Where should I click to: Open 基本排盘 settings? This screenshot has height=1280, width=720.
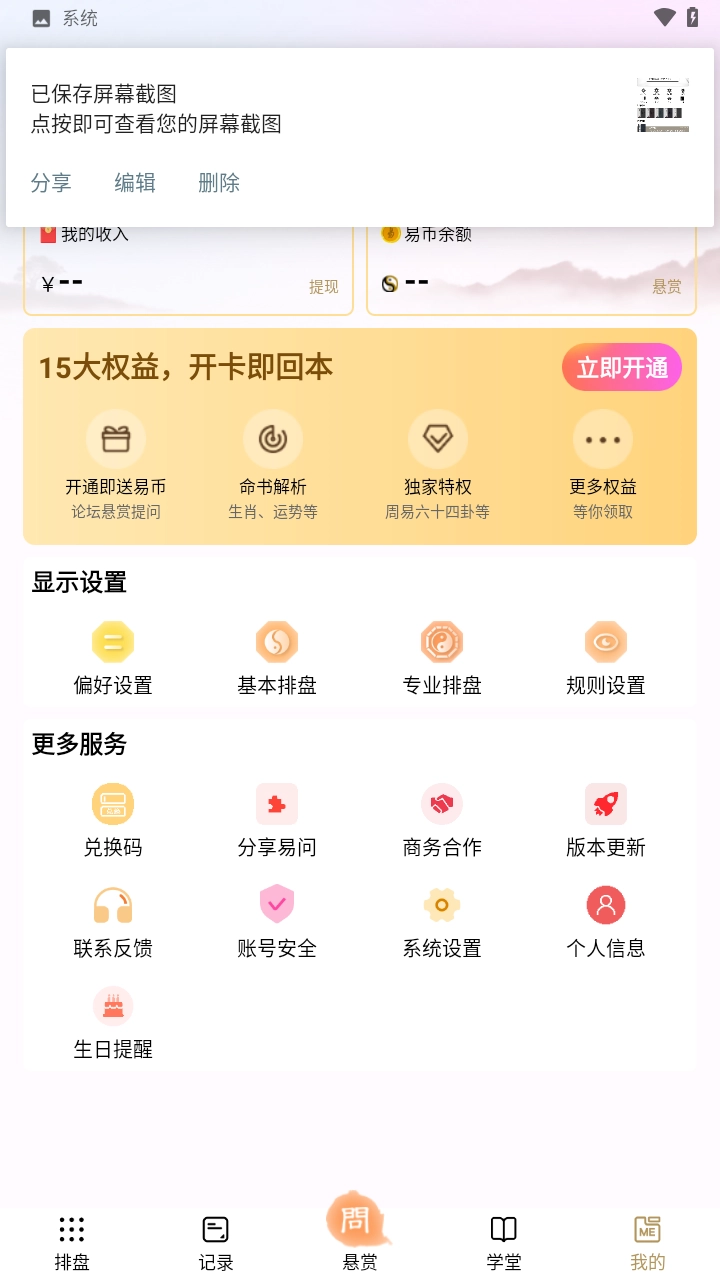277,659
